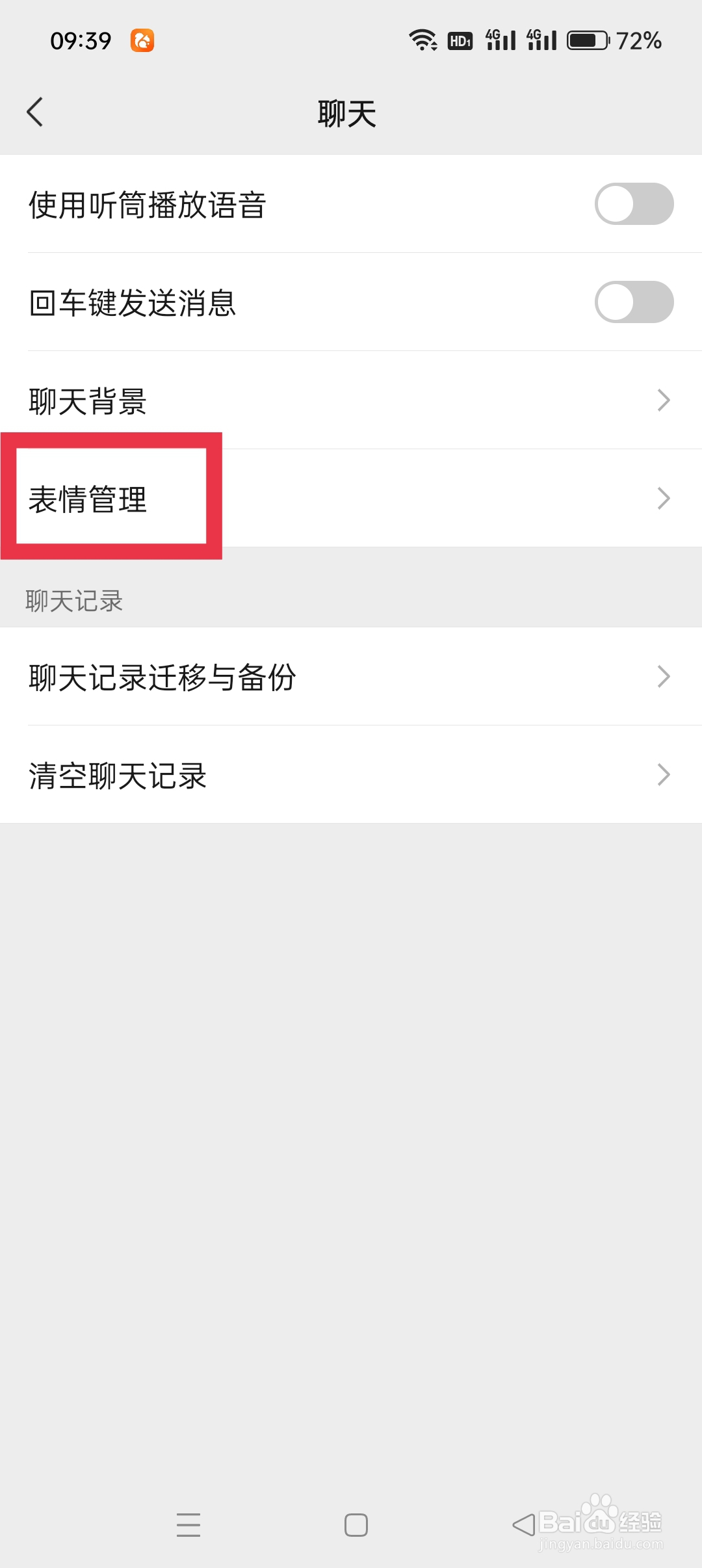The image size is (702, 1568).
Task: Select the 聊天记录 section header
Action: [x=73, y=601]
